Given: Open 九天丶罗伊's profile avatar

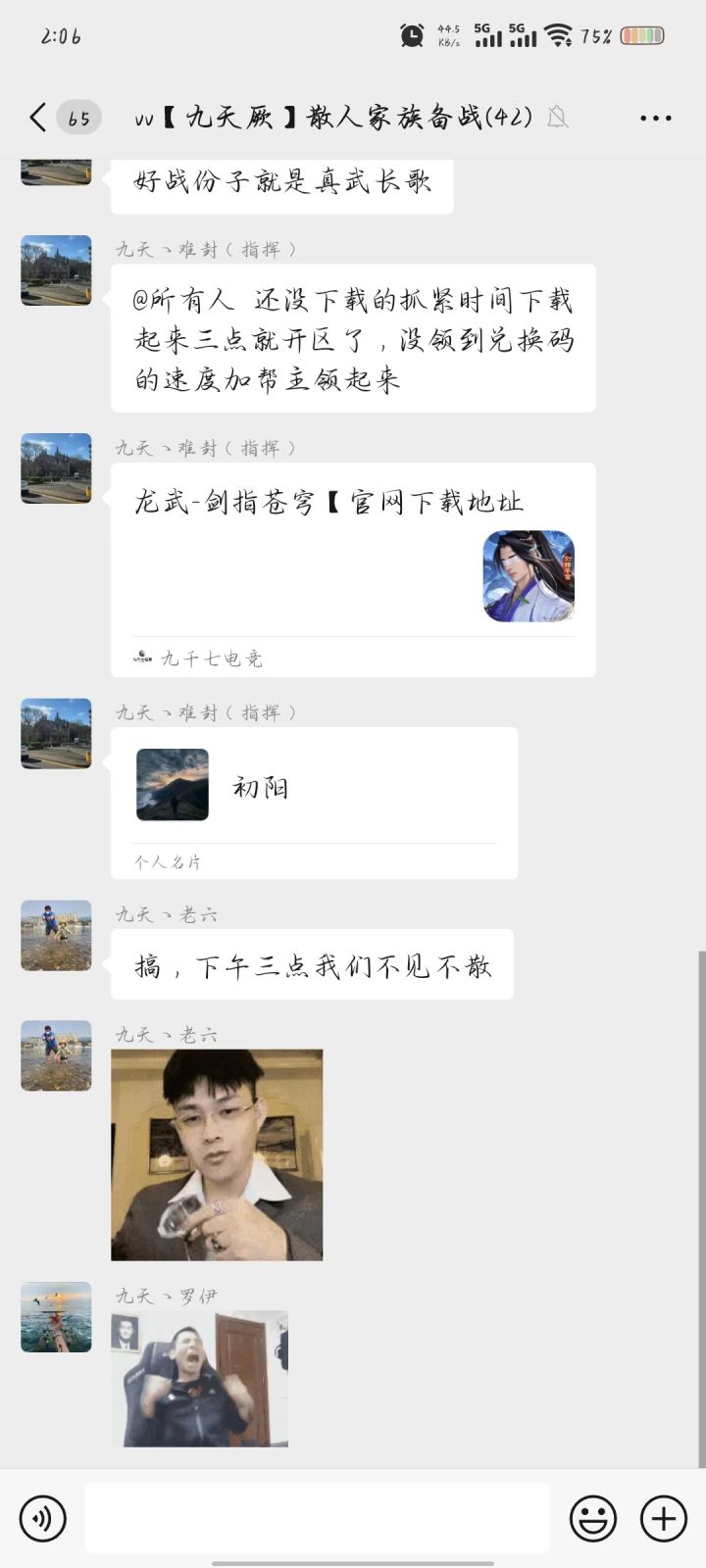Looking at the screenshot, I should tap(56, 1317).
